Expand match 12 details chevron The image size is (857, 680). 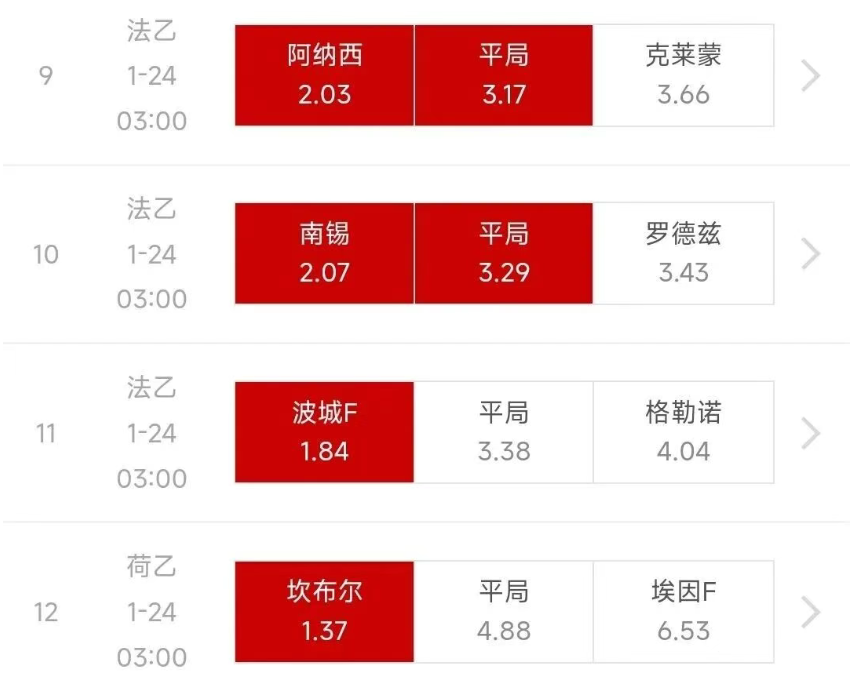pyautogui.click(x=811, y=611)
